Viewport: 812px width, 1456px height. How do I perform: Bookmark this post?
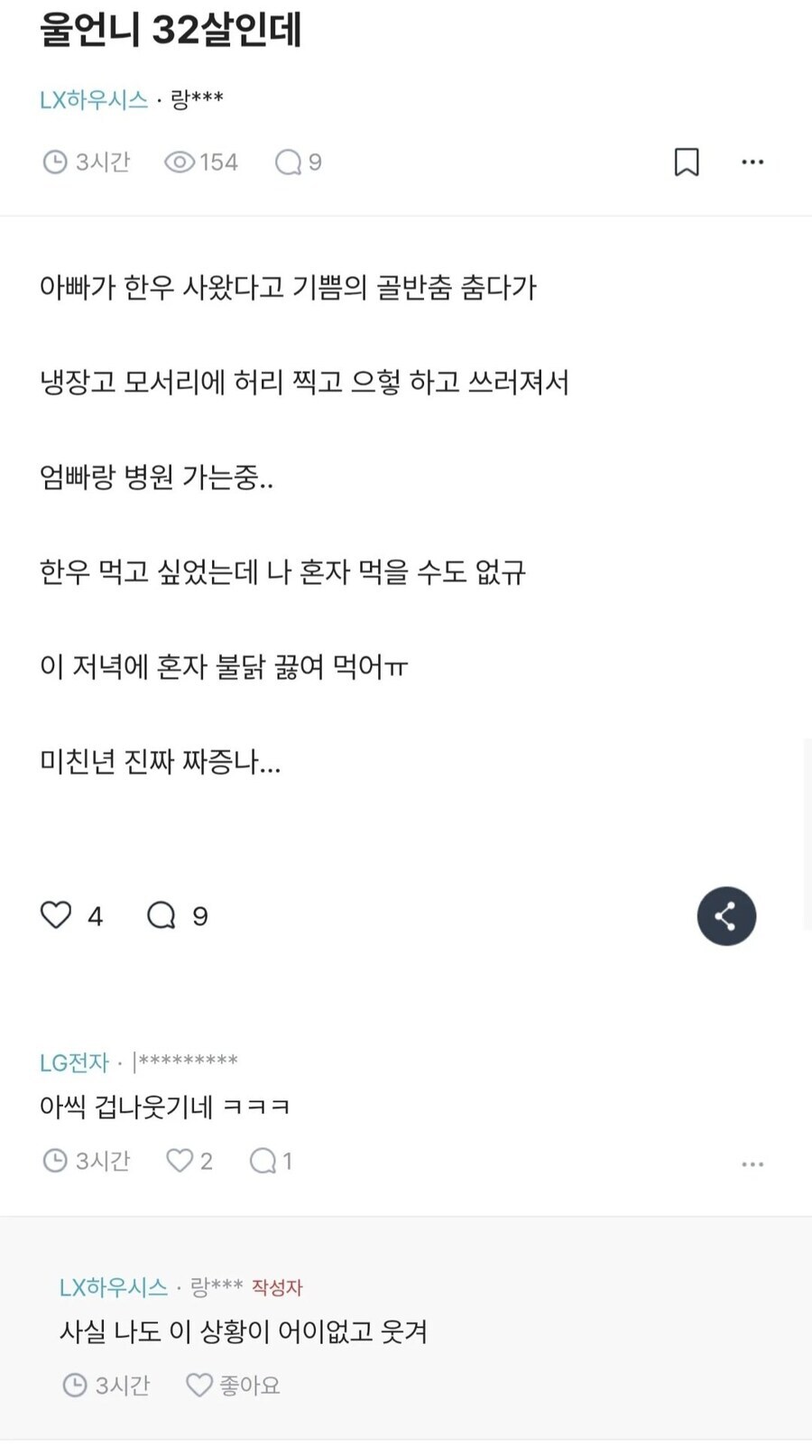tap(686, 162)
